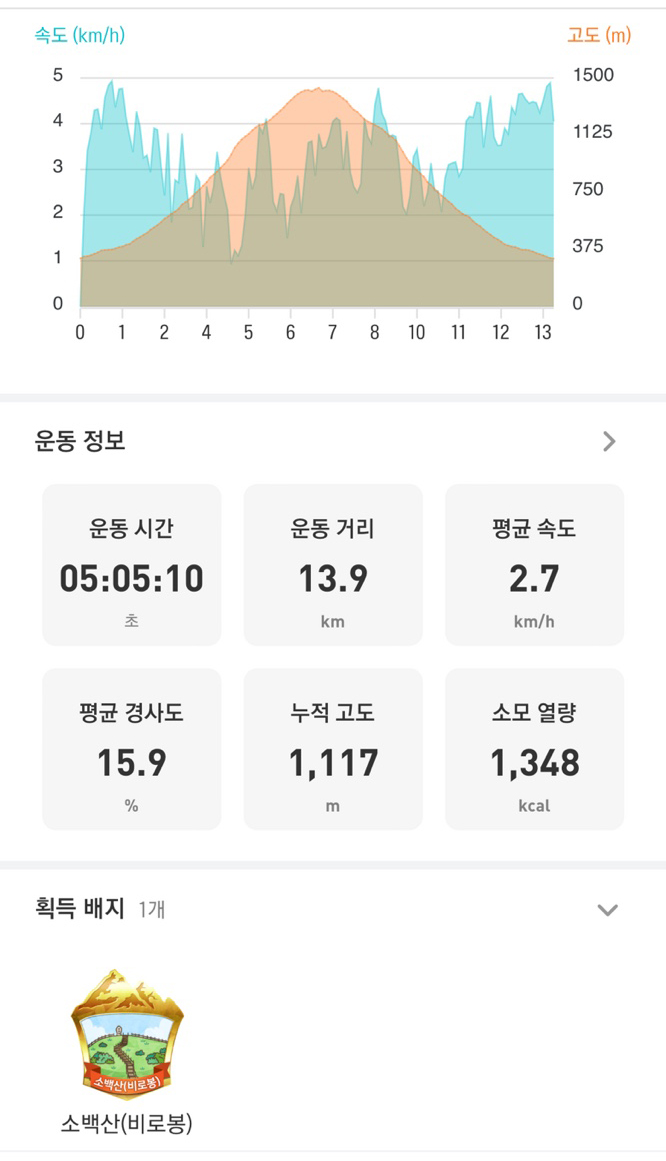Collapse the 획득 배지 section

coord(607,910)
